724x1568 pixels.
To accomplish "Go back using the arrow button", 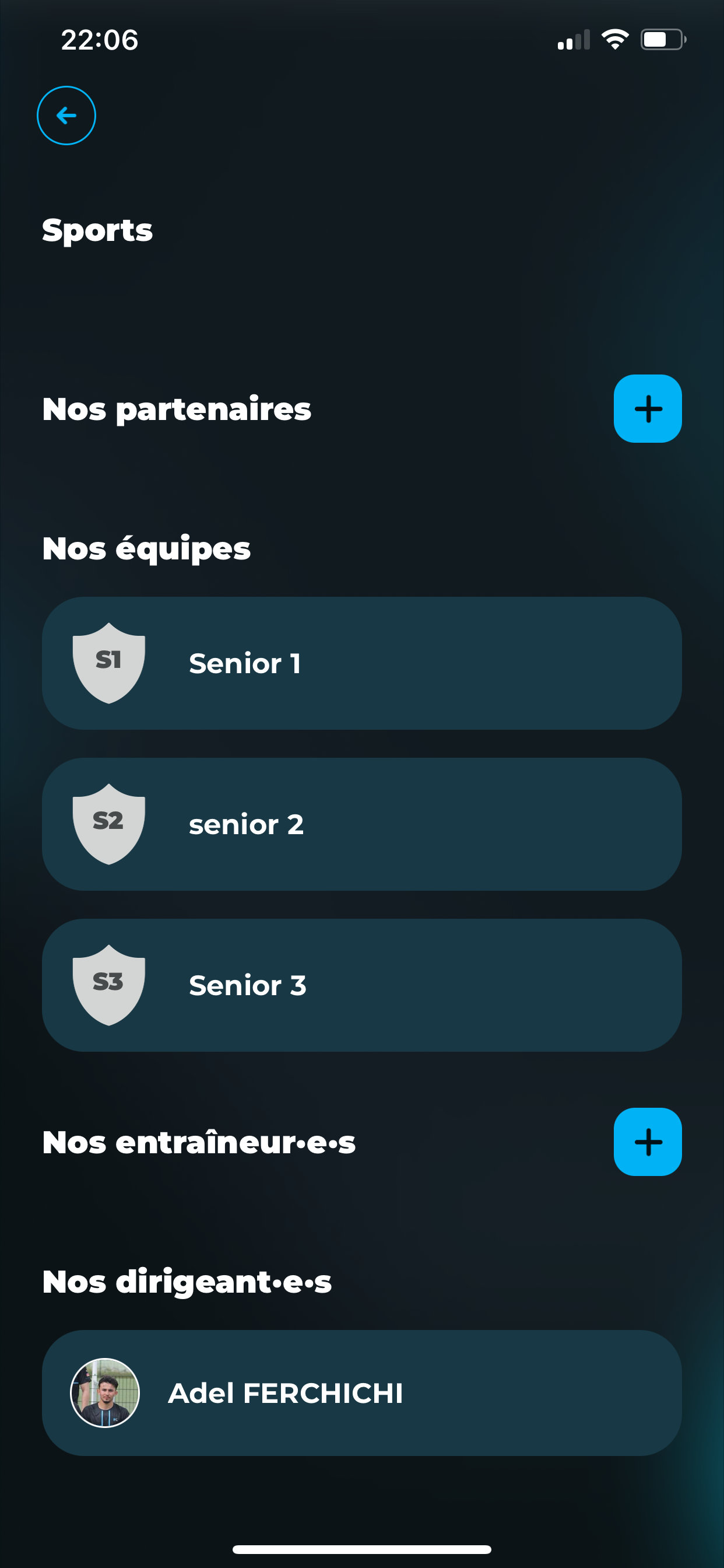I will click(66, 116).
